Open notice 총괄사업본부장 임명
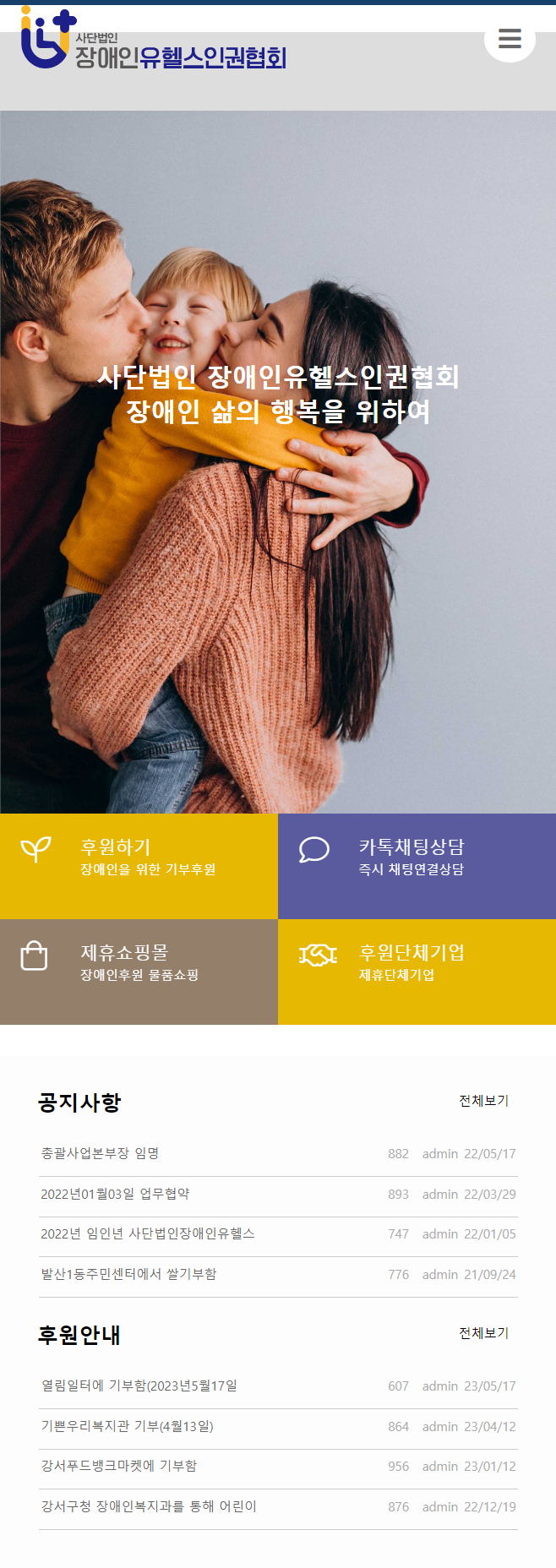 [x=101, y=1153]
